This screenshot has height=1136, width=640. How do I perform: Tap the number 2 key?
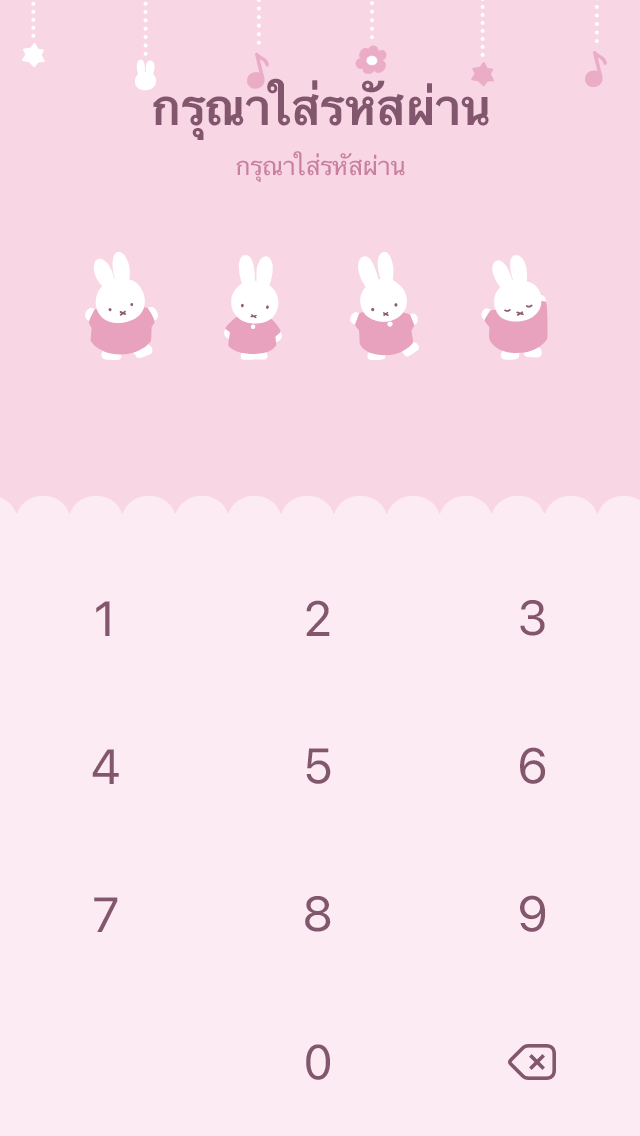point(318,619)
